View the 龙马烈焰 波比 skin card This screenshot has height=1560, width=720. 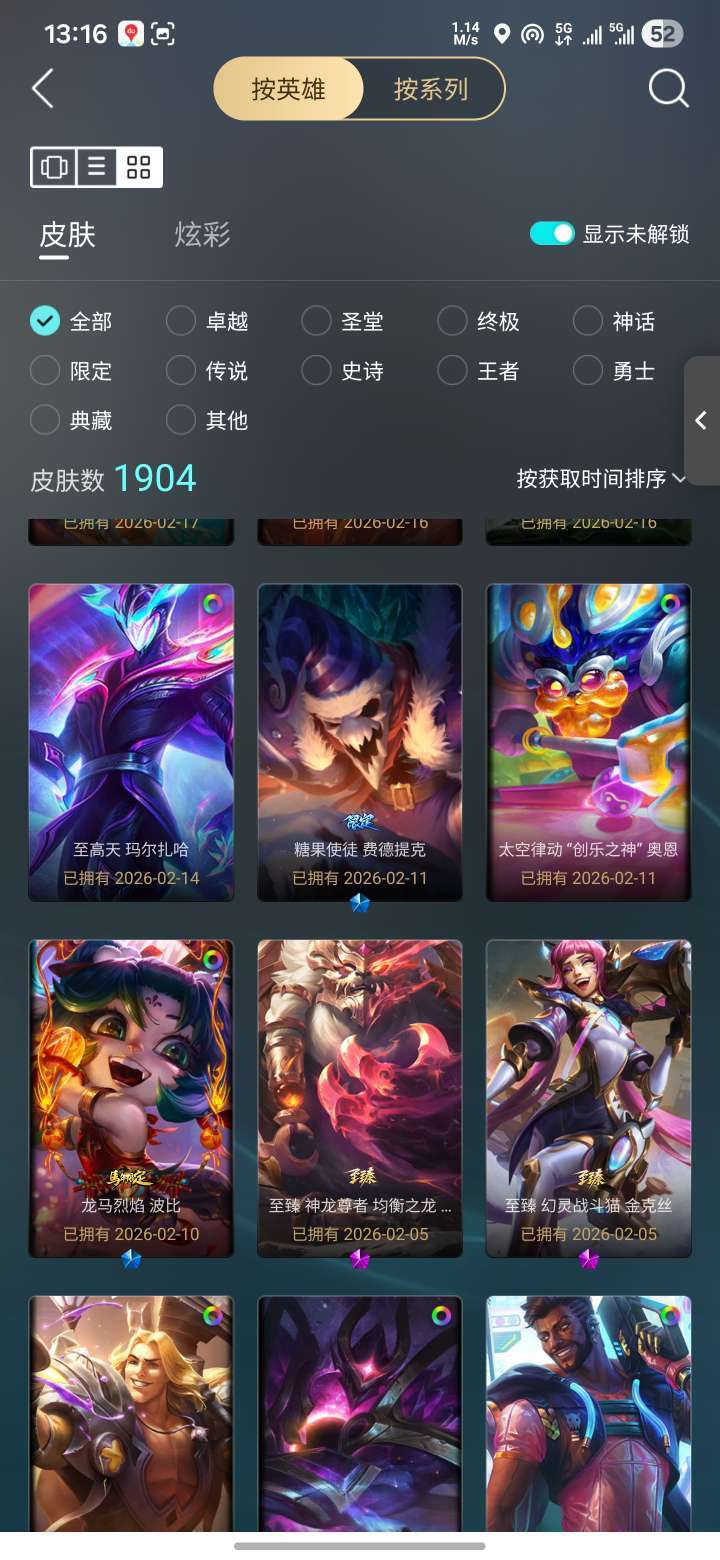[x=131, y=1097]
